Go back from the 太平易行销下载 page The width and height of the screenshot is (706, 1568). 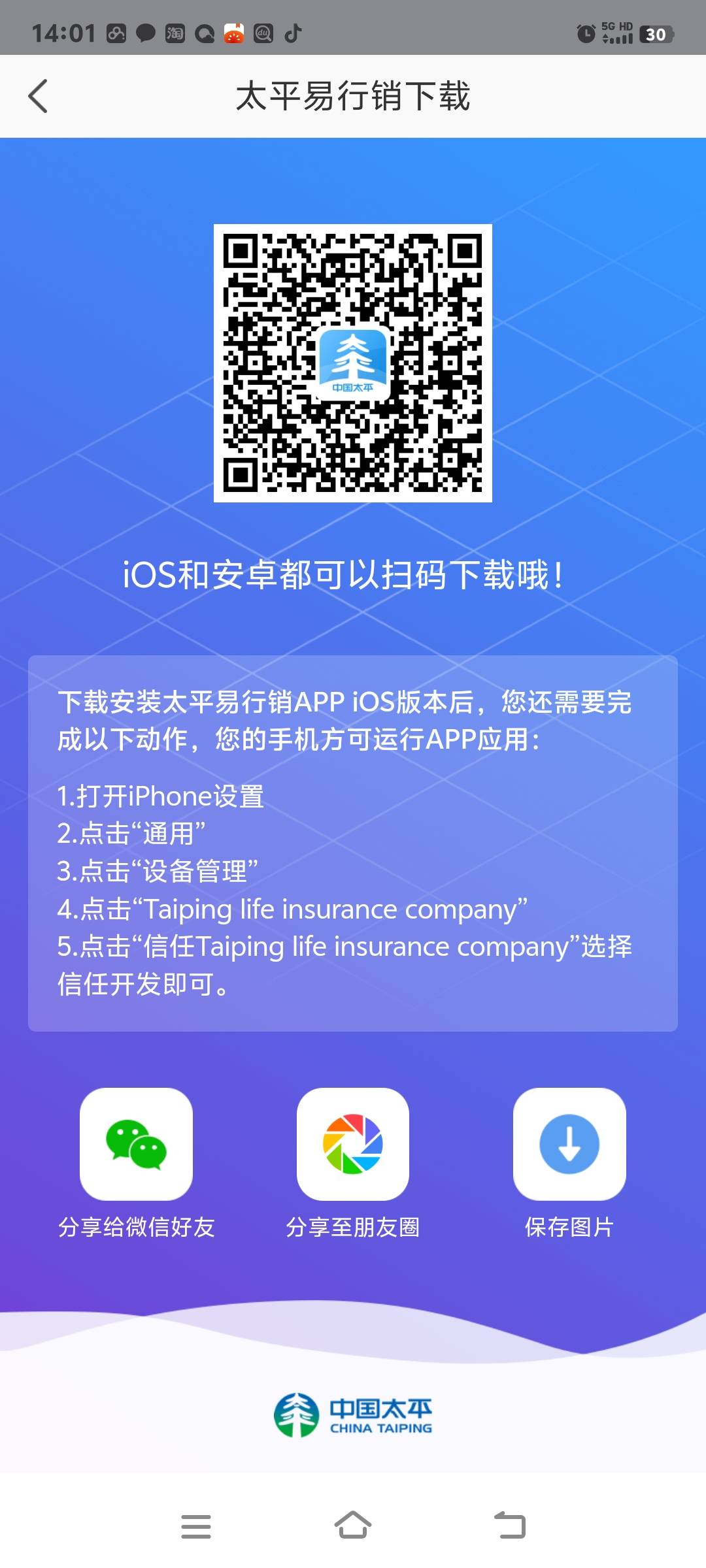coord(39,96)
